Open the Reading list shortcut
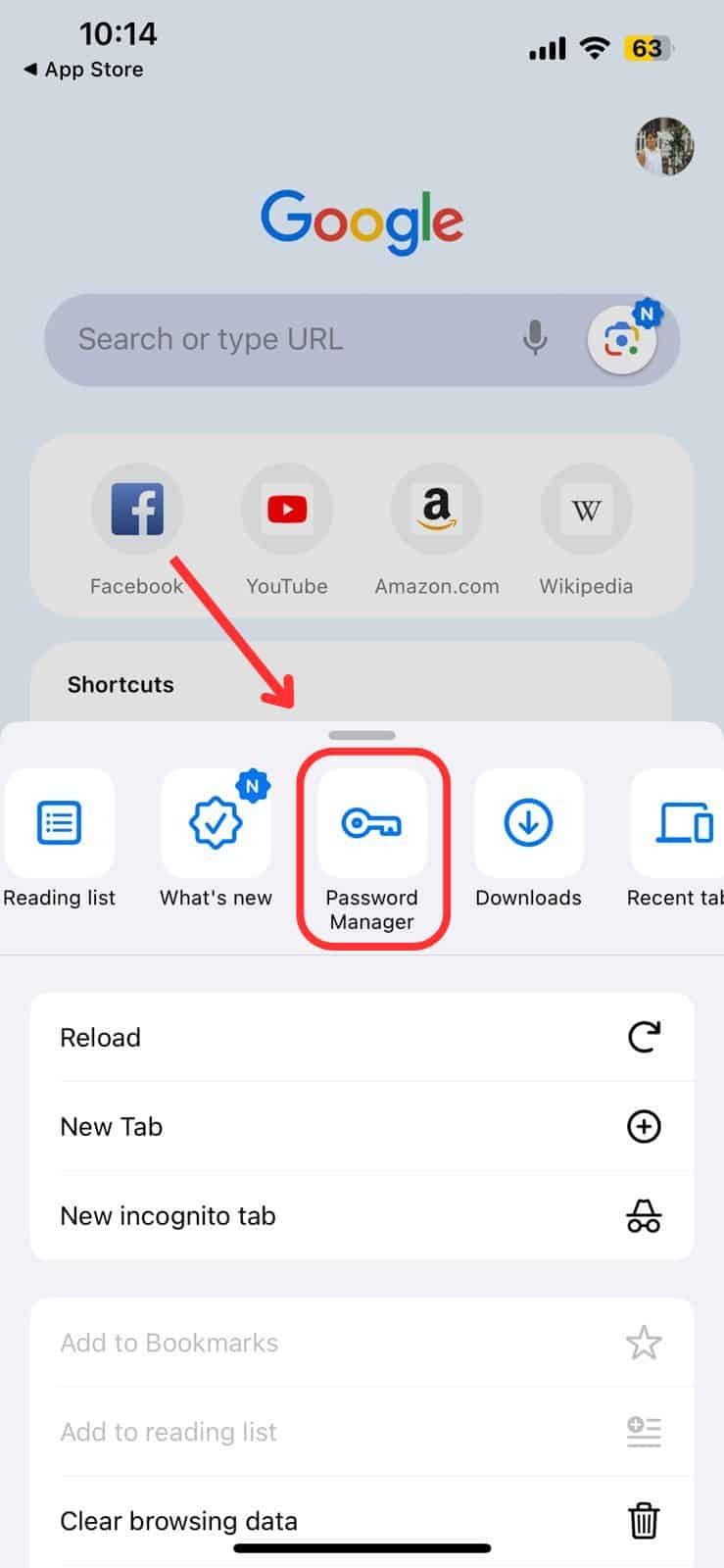 (59, 824)
